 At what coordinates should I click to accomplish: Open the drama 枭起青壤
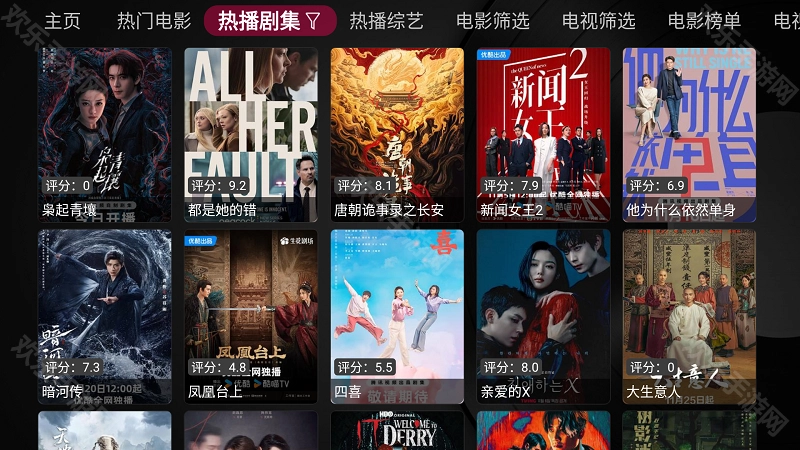105,134
